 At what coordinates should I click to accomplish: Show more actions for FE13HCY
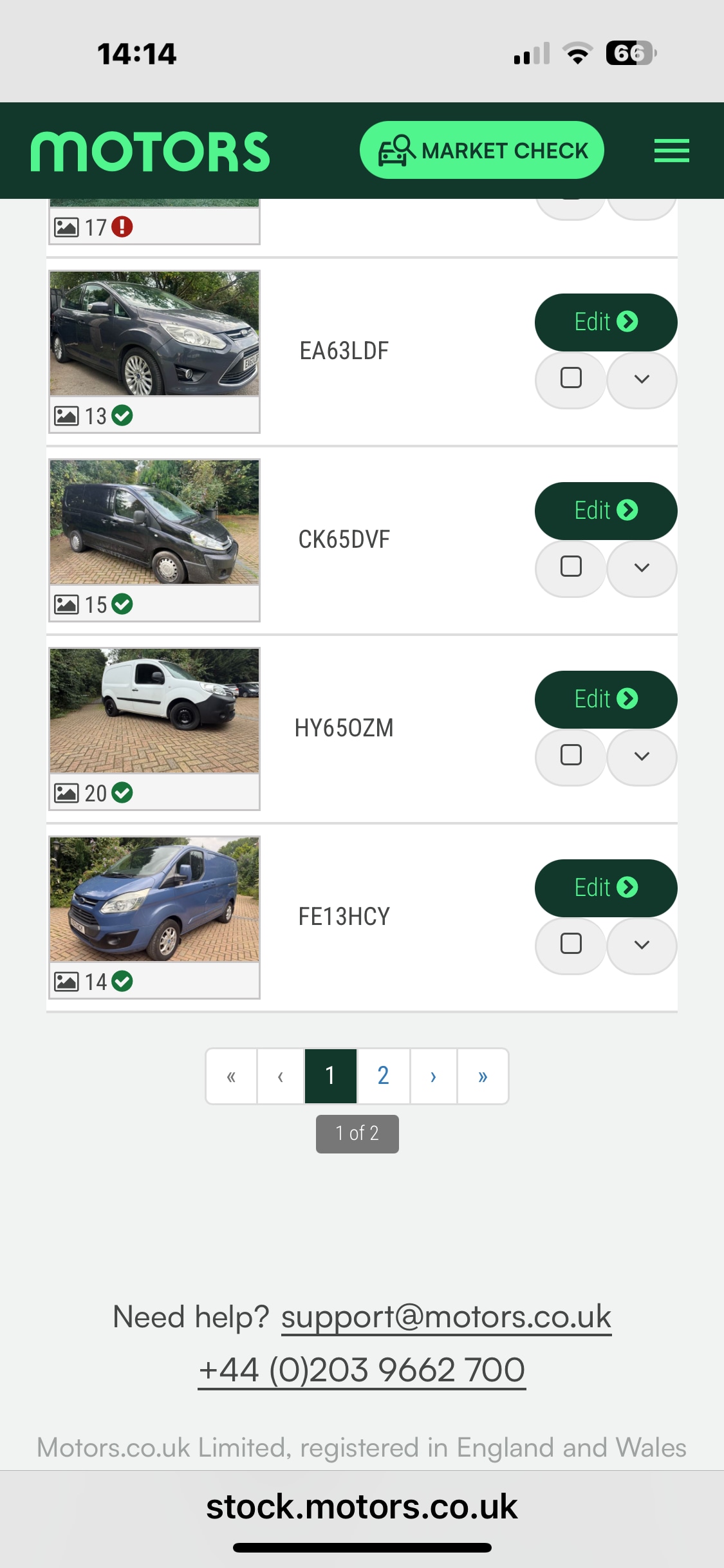(642, 945)
